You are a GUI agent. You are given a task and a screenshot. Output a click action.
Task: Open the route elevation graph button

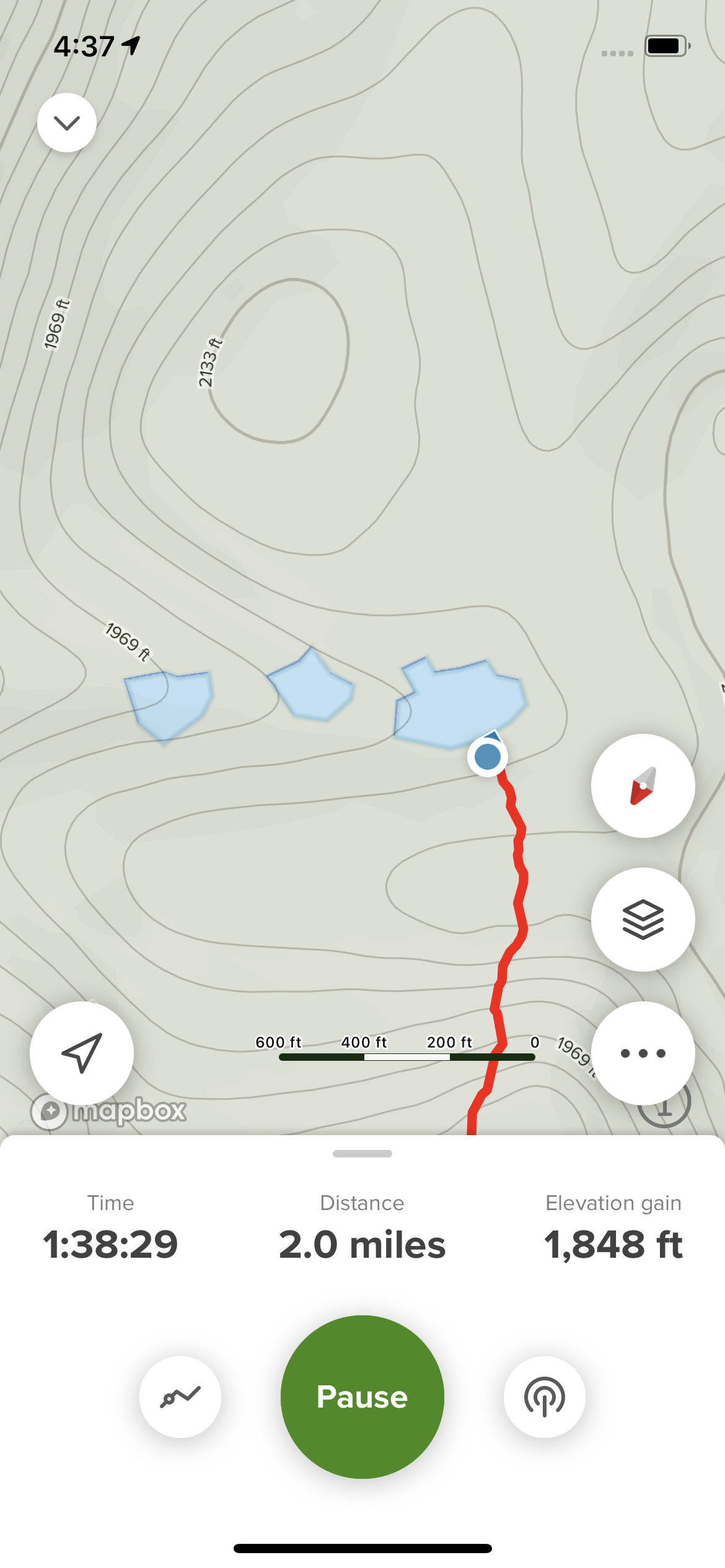point(180,1396)
